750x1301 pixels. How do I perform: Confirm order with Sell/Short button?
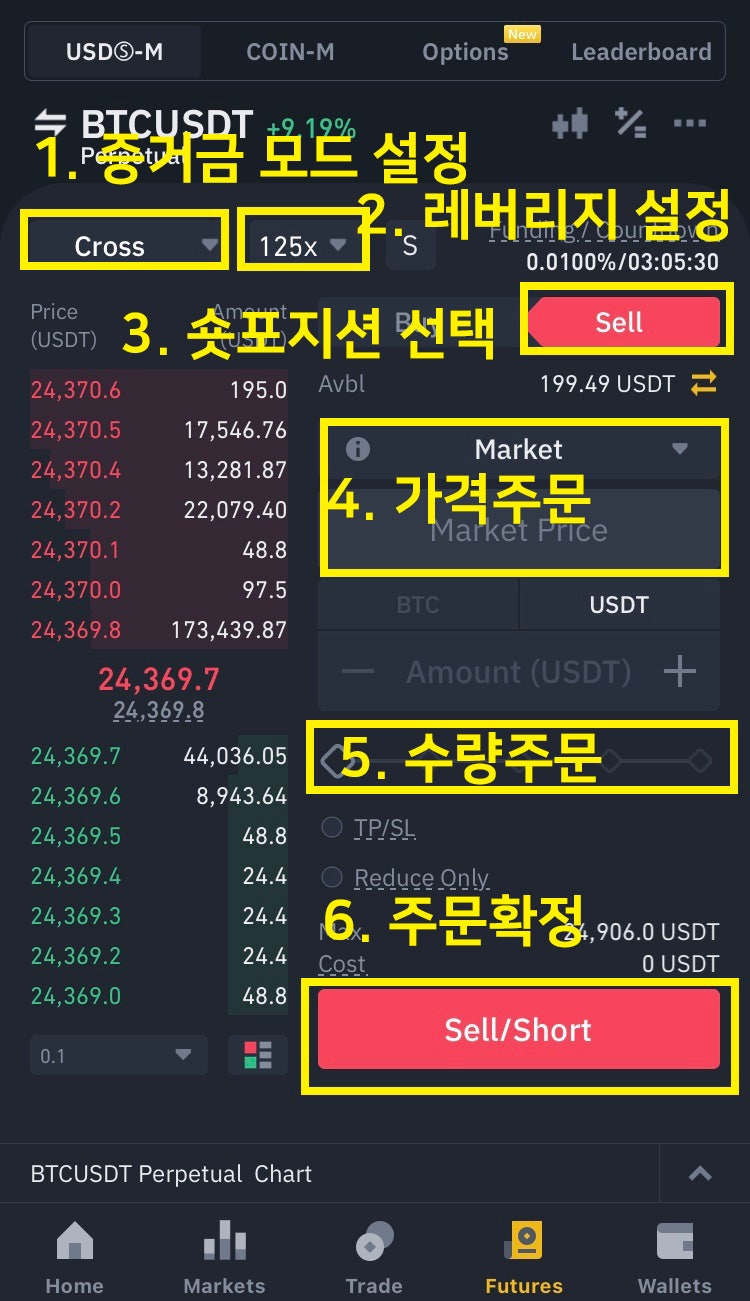(519, 1030)
